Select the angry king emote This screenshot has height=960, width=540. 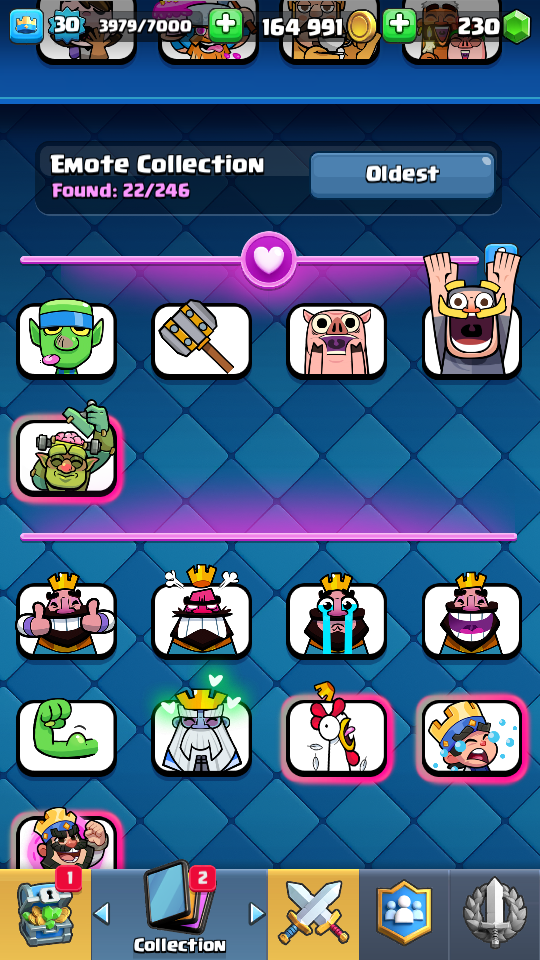click(x=201, y=615)
